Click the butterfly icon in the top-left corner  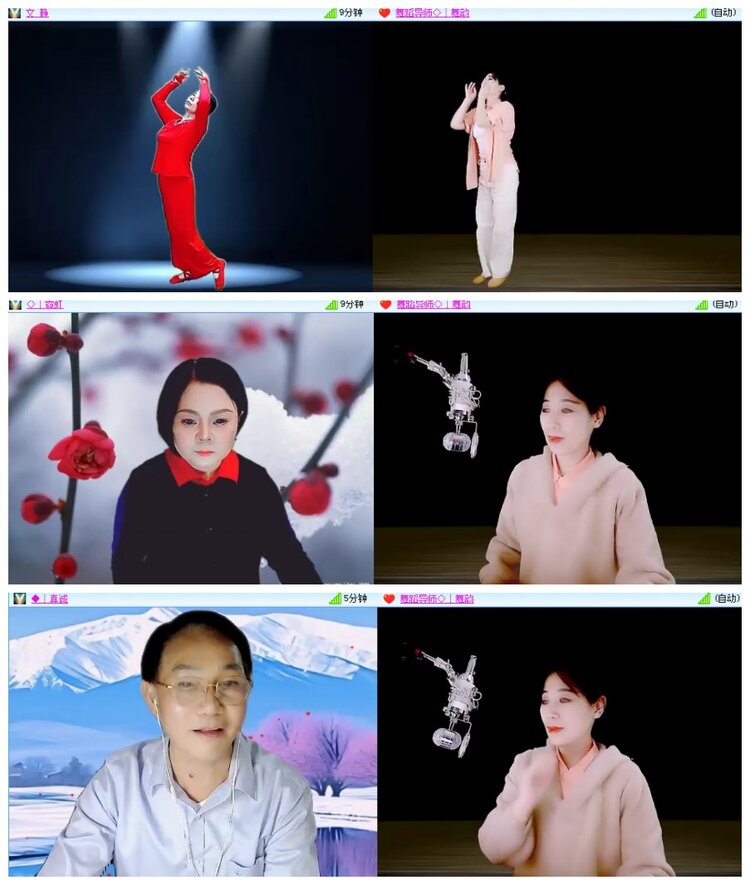click(x=12, y=10)
